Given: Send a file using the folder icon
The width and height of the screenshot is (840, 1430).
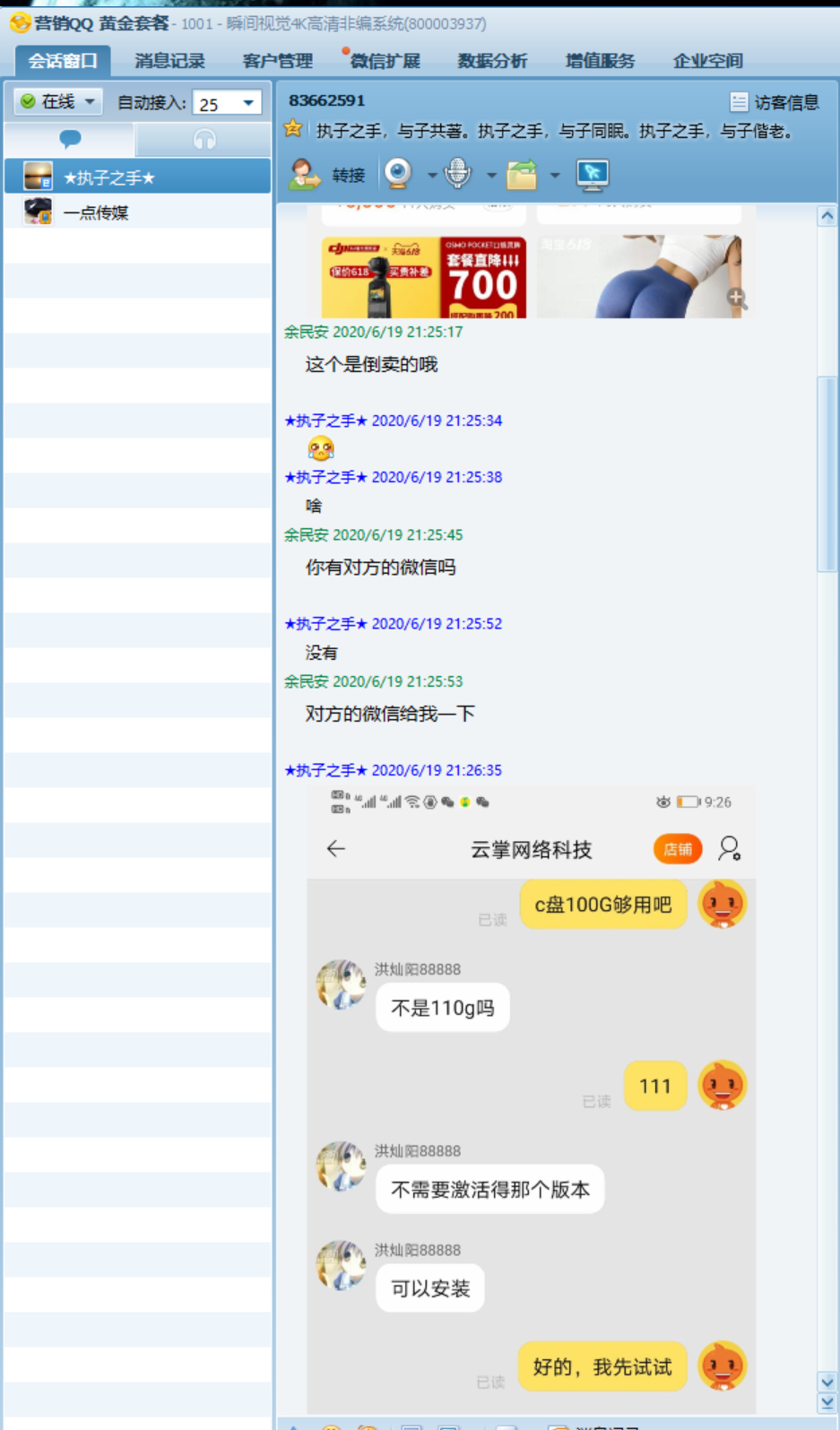Looking at the screenshot, I should (522, 175).
